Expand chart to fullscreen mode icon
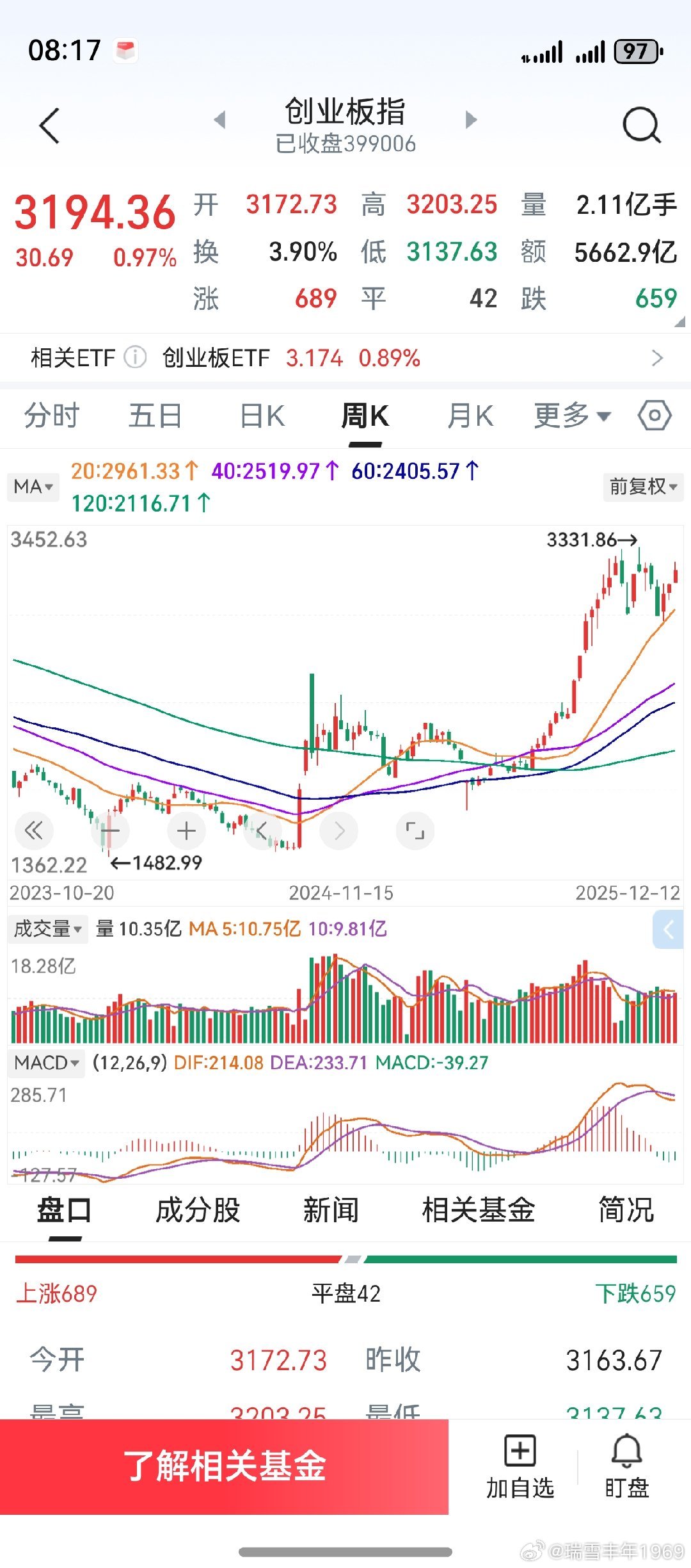 click(415, 830)
